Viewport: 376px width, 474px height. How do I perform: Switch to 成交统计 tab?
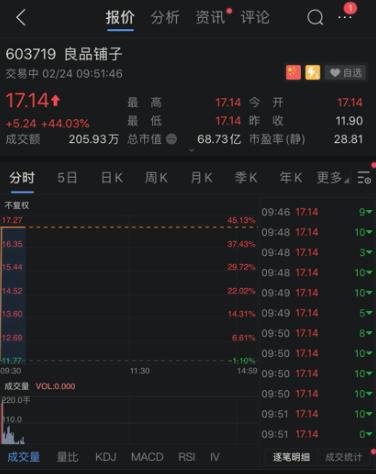click(343, 457)
